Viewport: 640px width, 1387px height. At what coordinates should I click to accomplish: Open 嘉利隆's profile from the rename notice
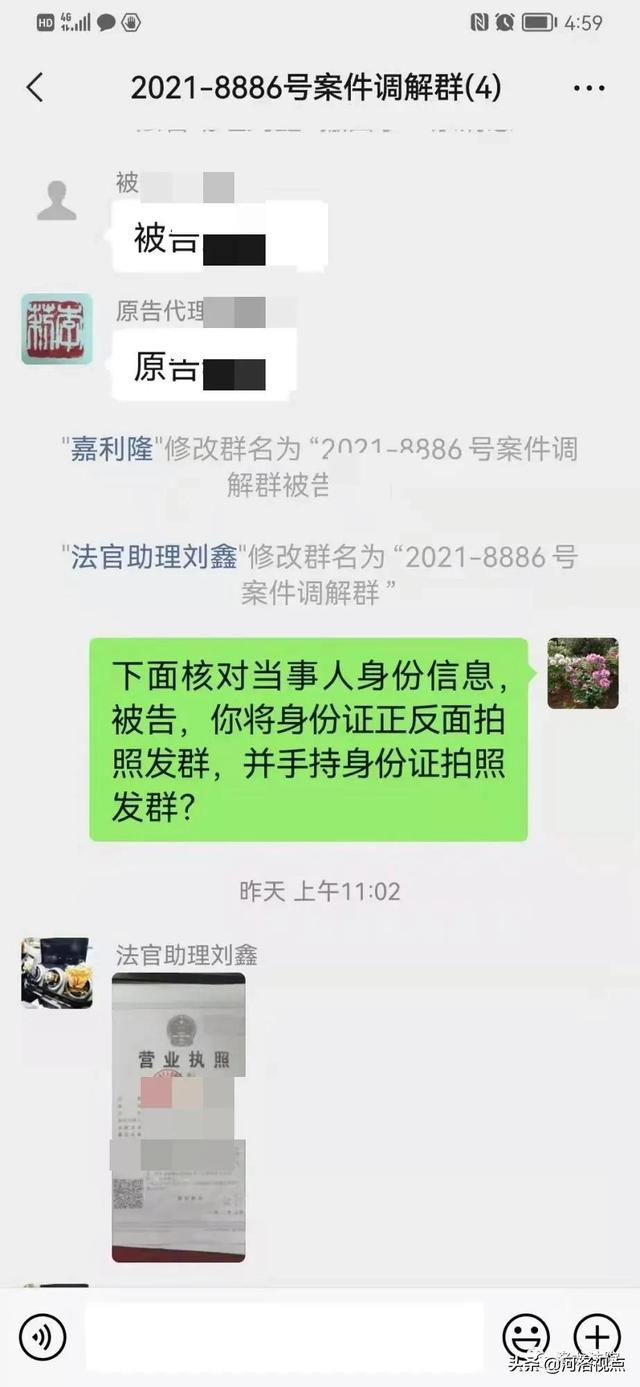[x=111, y=449]
